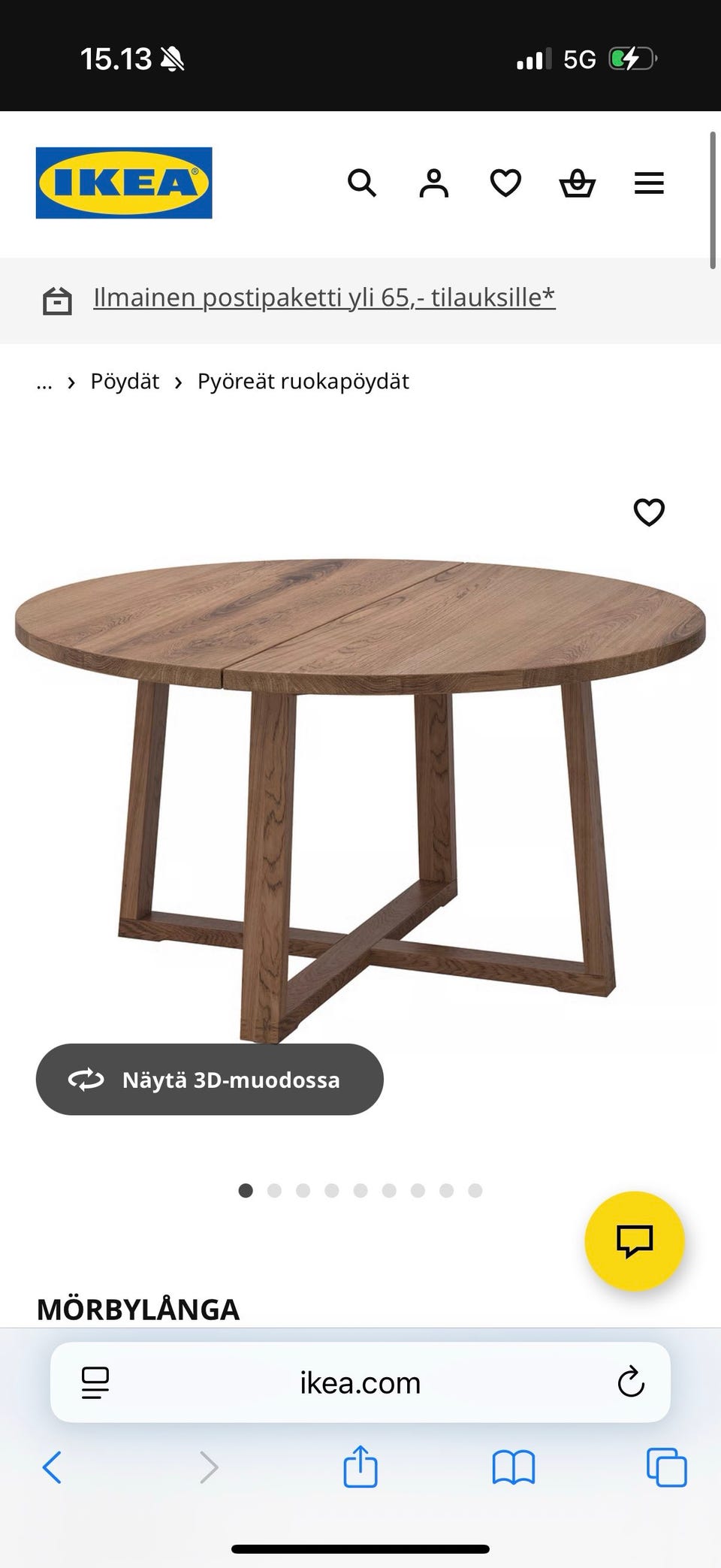The image size is (721, 1568).
Task: Go to Pöydät breadcrumb
Action: (125, 382)
